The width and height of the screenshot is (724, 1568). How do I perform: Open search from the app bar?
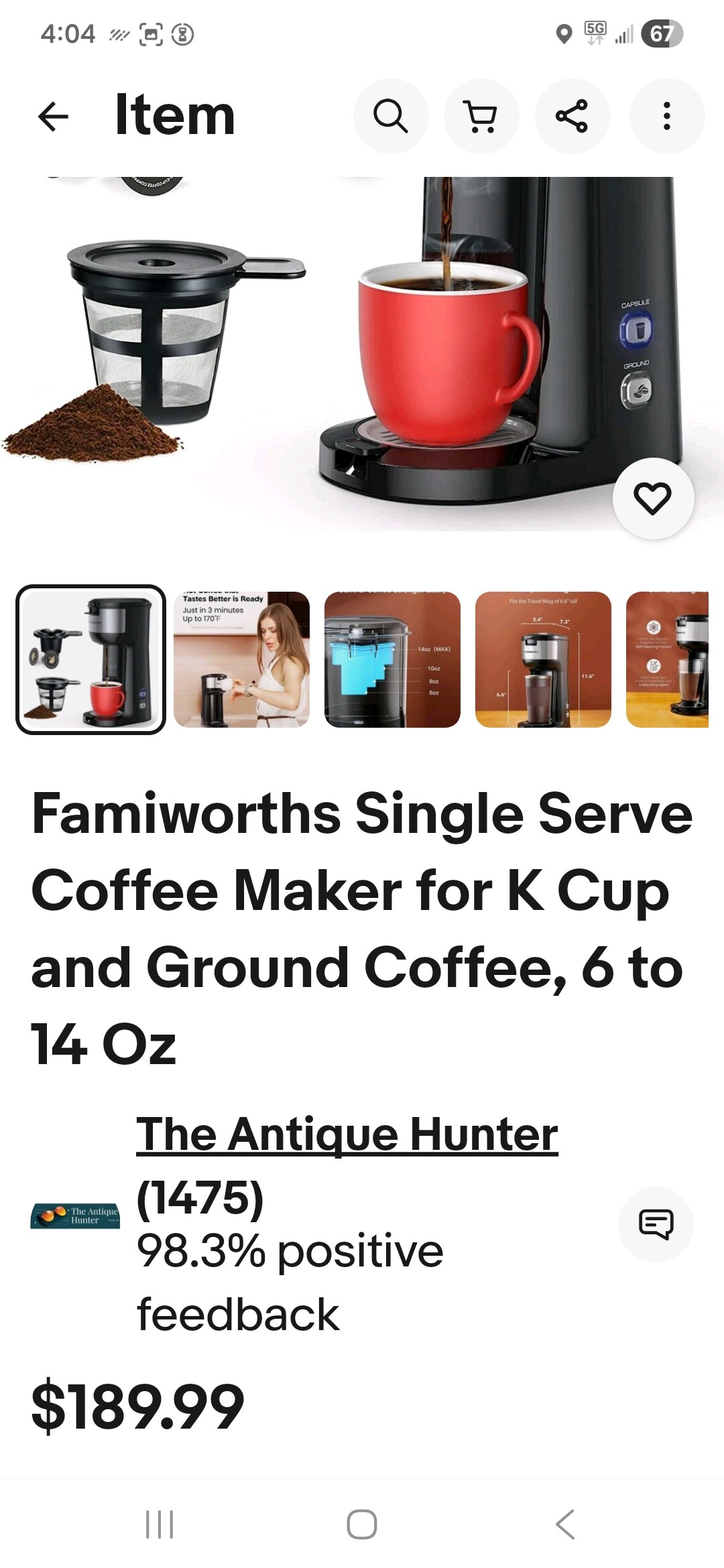coord(390,117)
